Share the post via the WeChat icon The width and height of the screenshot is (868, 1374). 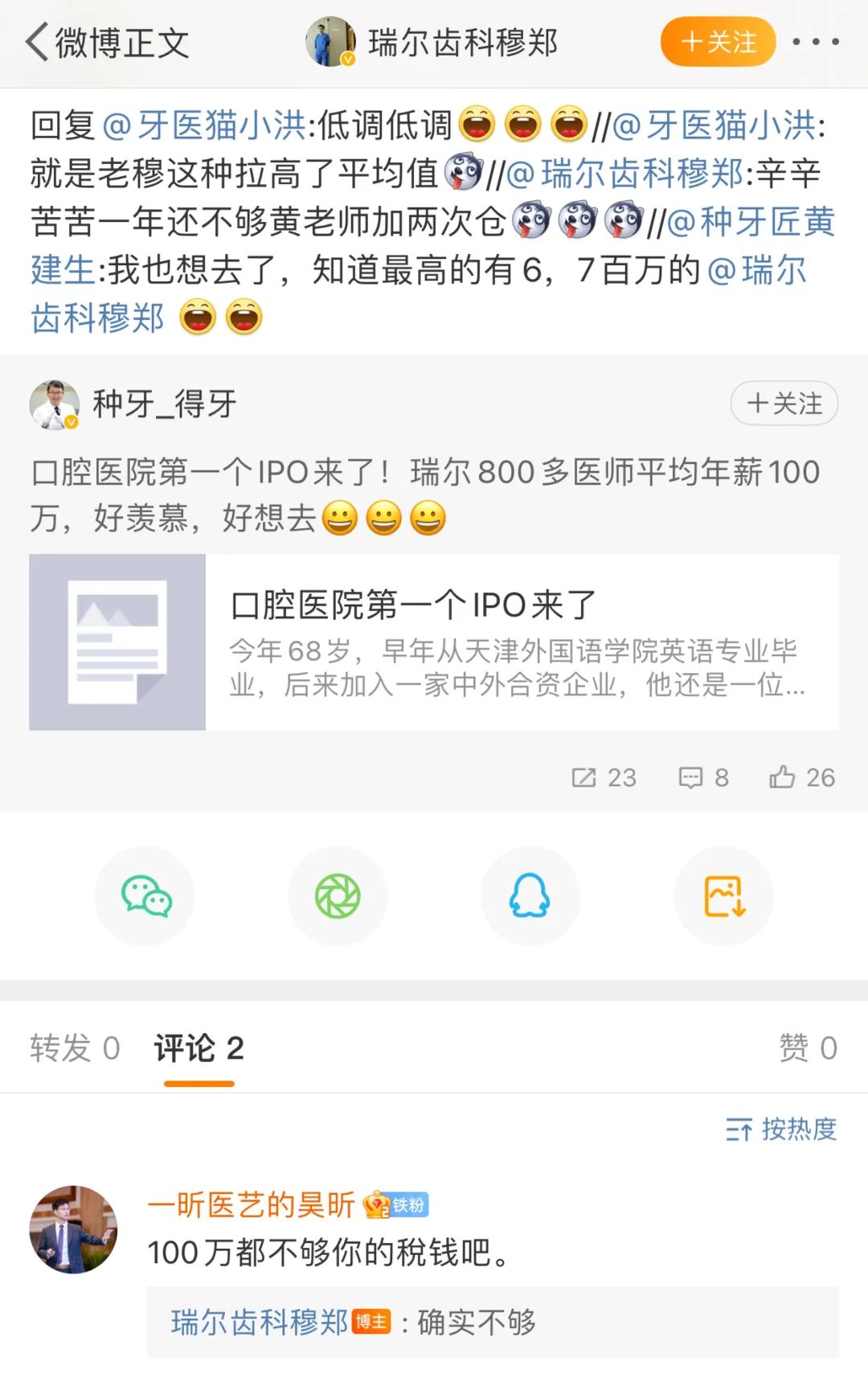point(145,895)
